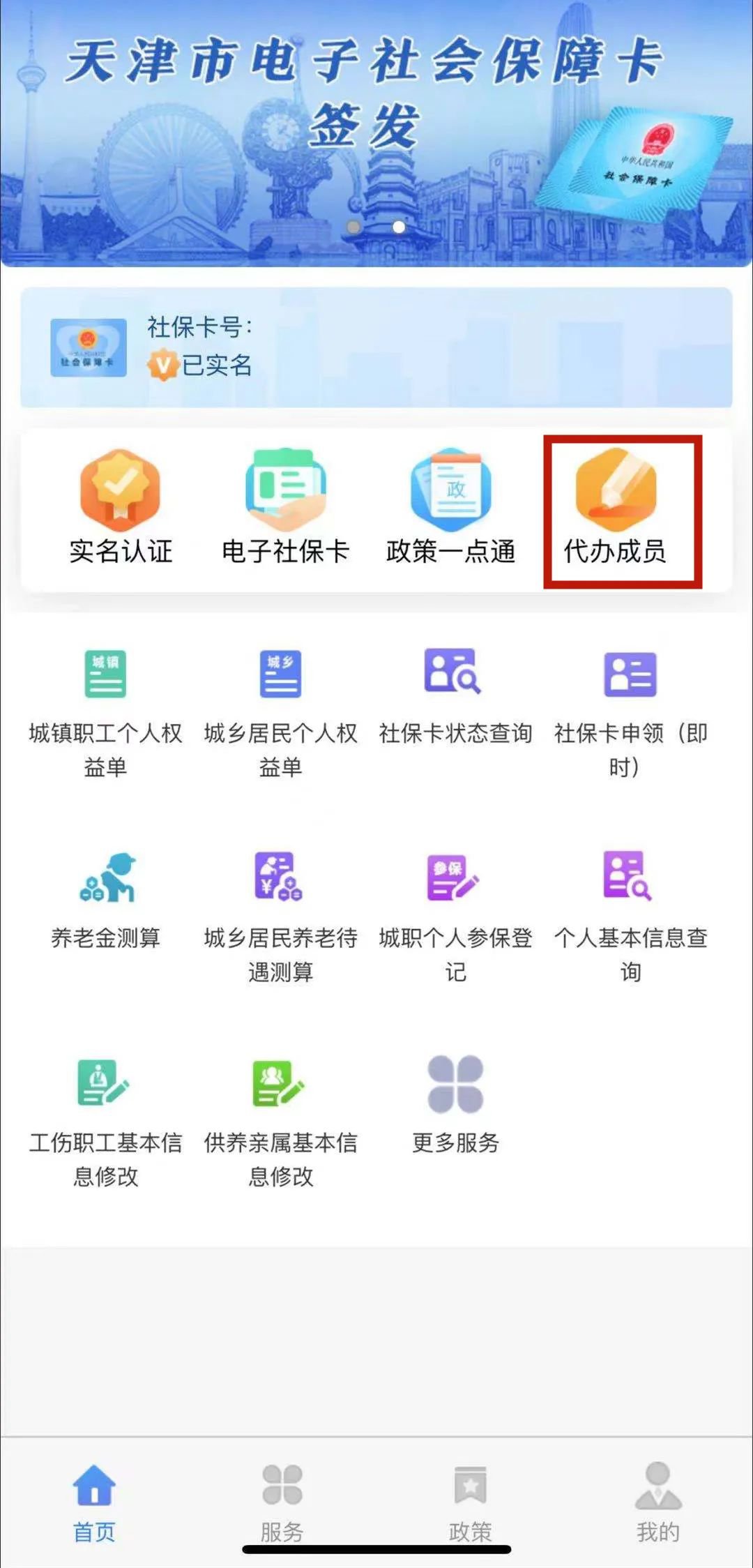Open 城乡居民养老待遇测算

click(280, 914)
